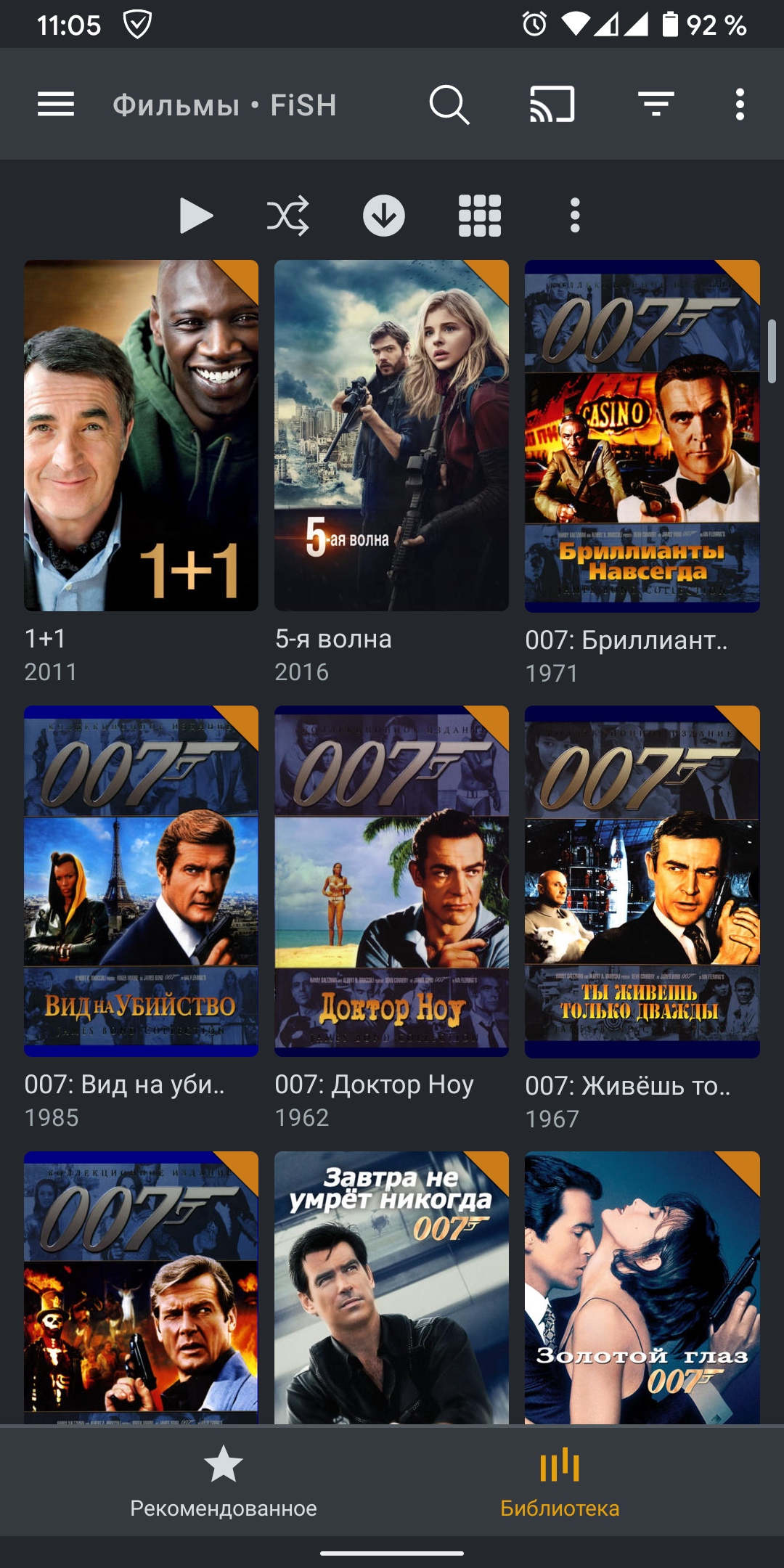Open the app bar overflow menu
The height and width of the screenshot is (1568, 784).
click(x=740, y=105)
